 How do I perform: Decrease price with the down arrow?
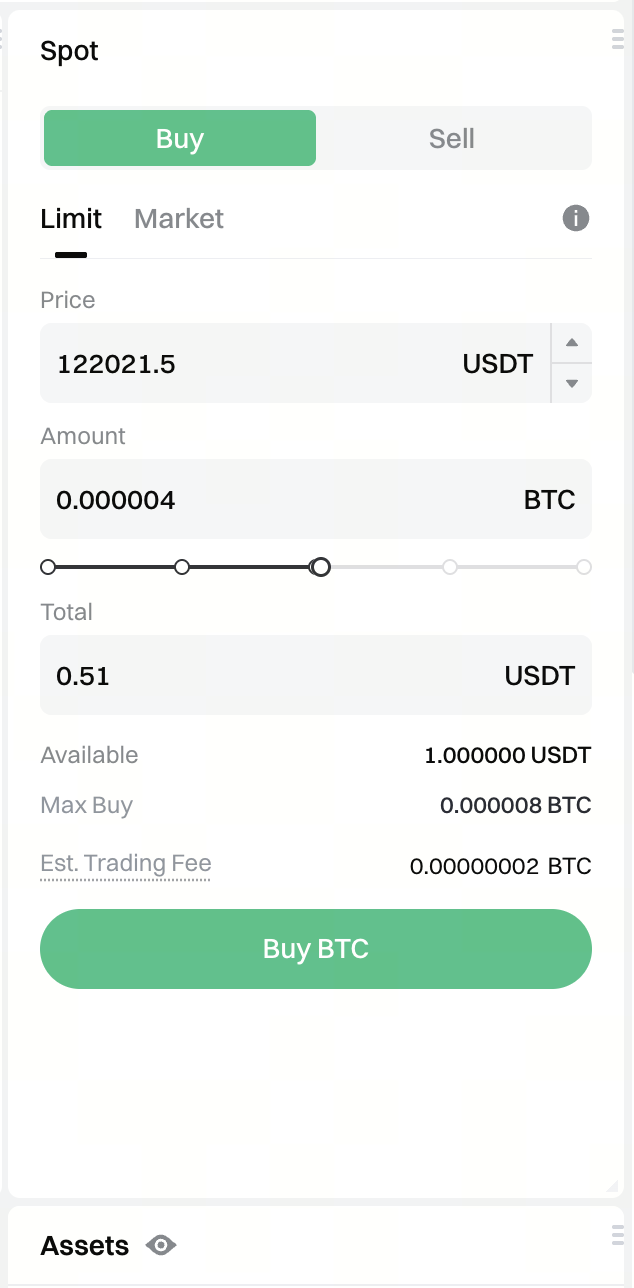(x=572, y=384)
